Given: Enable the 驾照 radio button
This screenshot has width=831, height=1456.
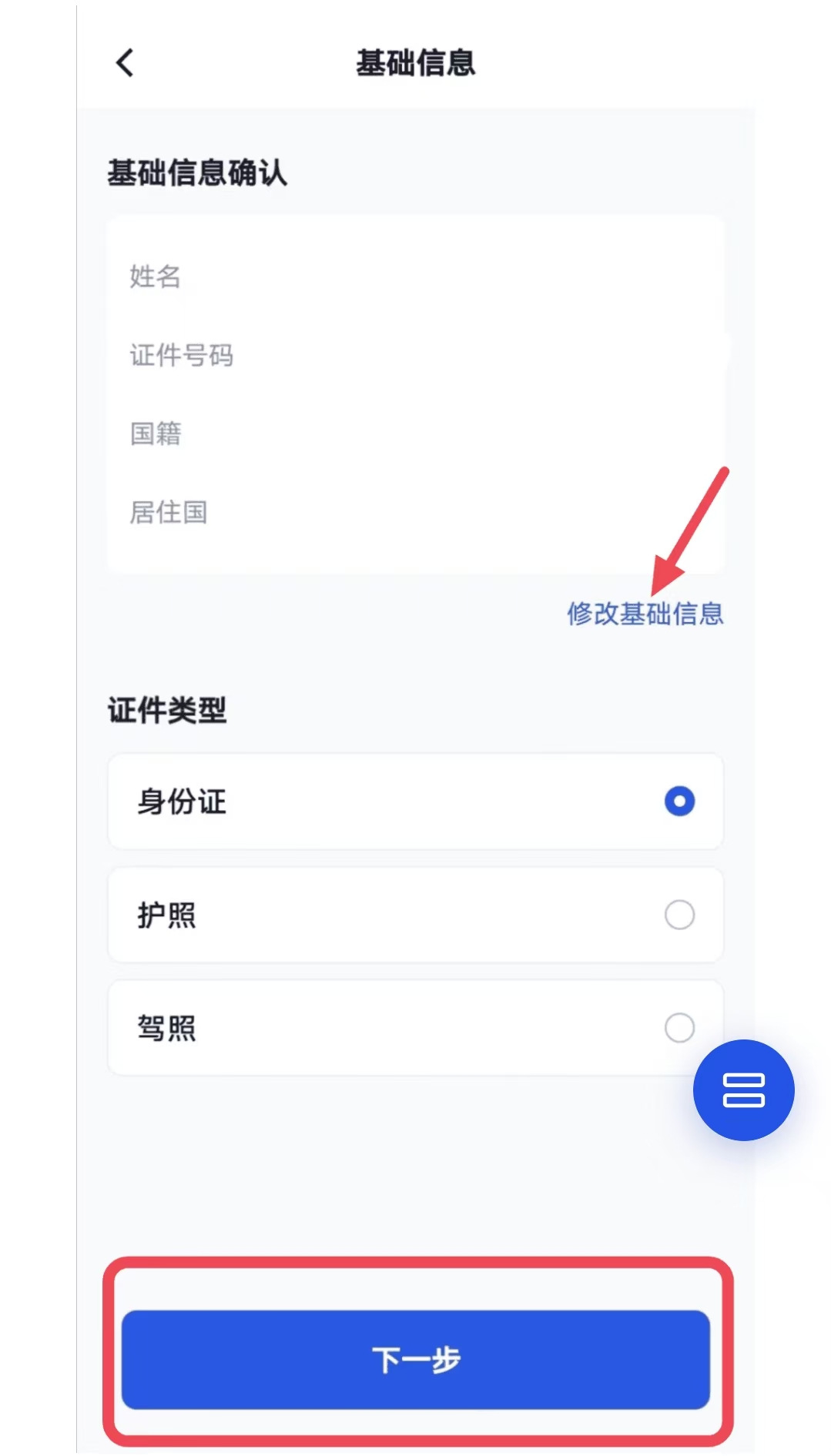Looking at the screenshot, I should tap(678, 1027).
